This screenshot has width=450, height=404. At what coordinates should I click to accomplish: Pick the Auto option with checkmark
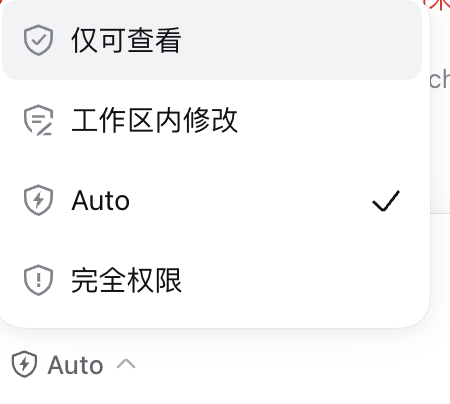click(x=212, y=200)
